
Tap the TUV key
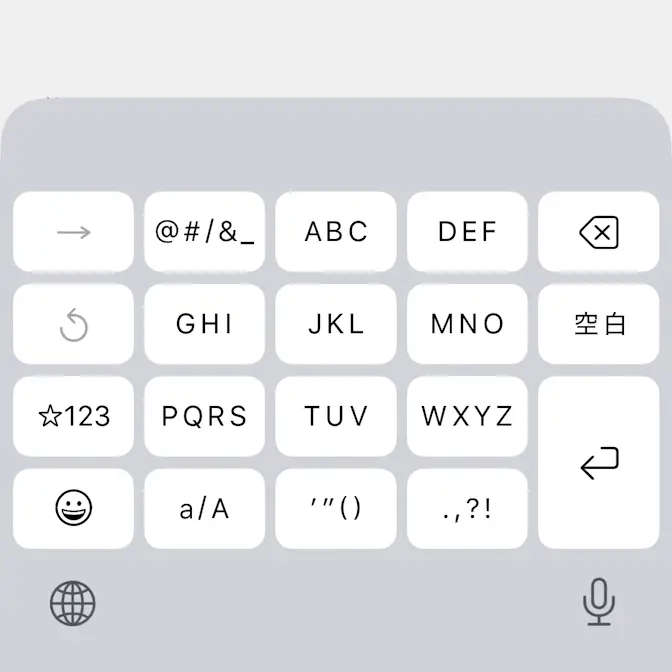tap(336, 416)
